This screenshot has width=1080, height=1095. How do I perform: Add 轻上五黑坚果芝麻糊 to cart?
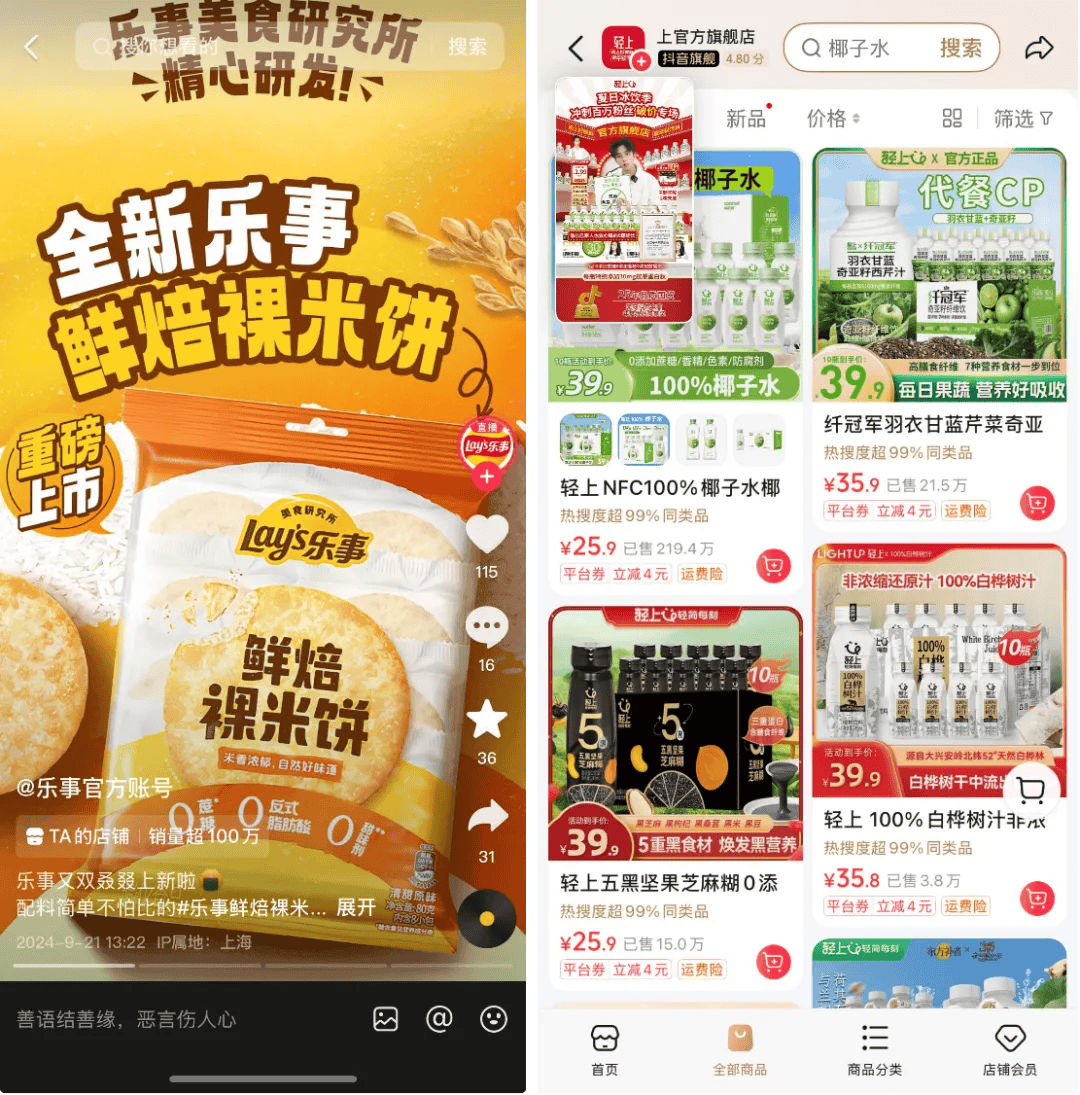tap(772, 963)
